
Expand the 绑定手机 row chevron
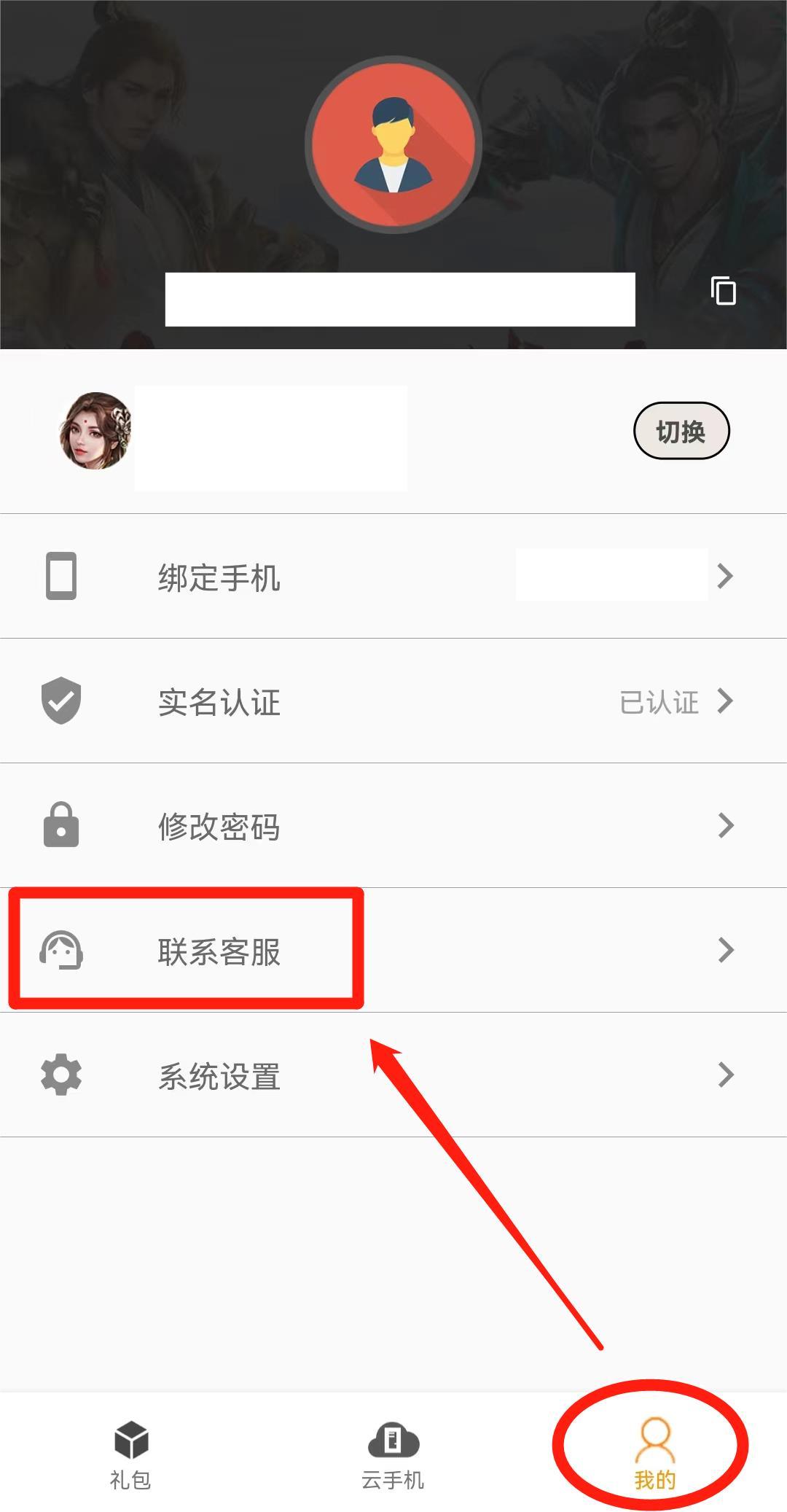coord(726,577)
